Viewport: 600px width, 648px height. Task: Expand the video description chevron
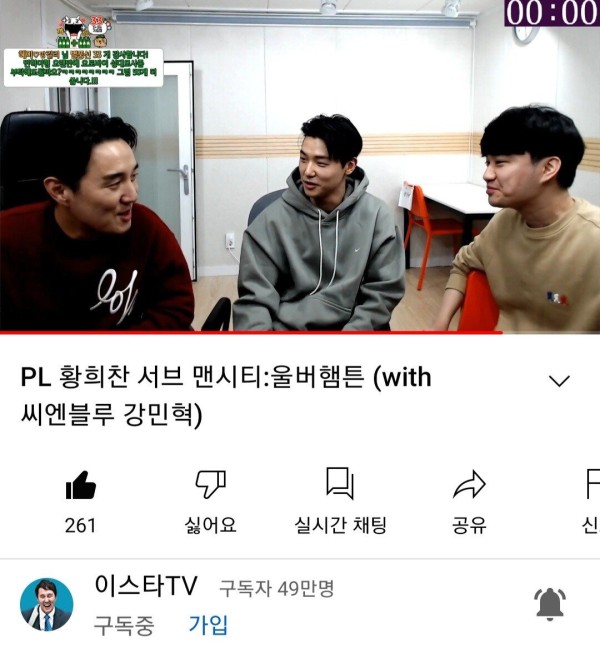click(560, 381)
